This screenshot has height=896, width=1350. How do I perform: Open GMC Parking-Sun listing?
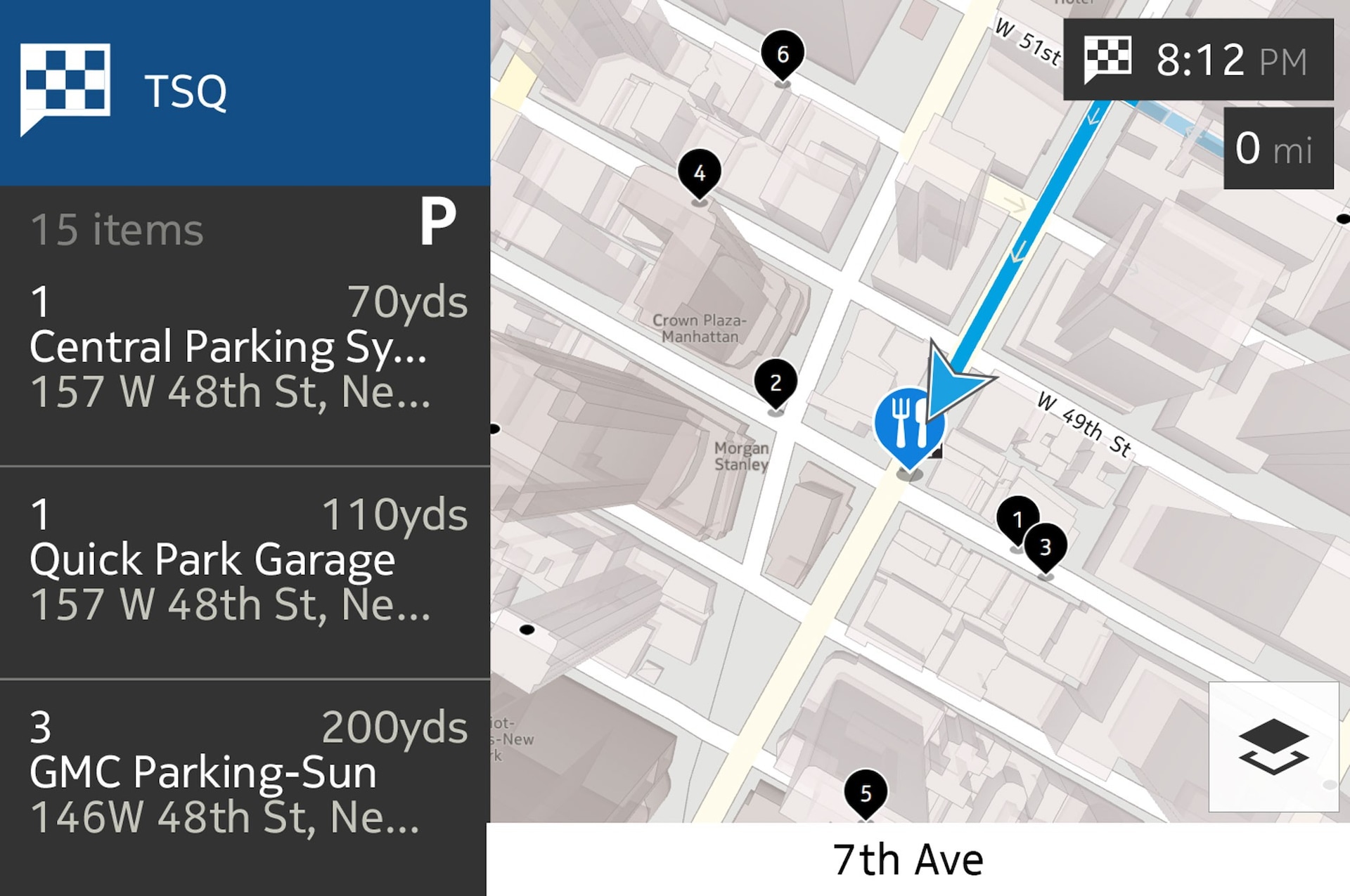(245, 773)
